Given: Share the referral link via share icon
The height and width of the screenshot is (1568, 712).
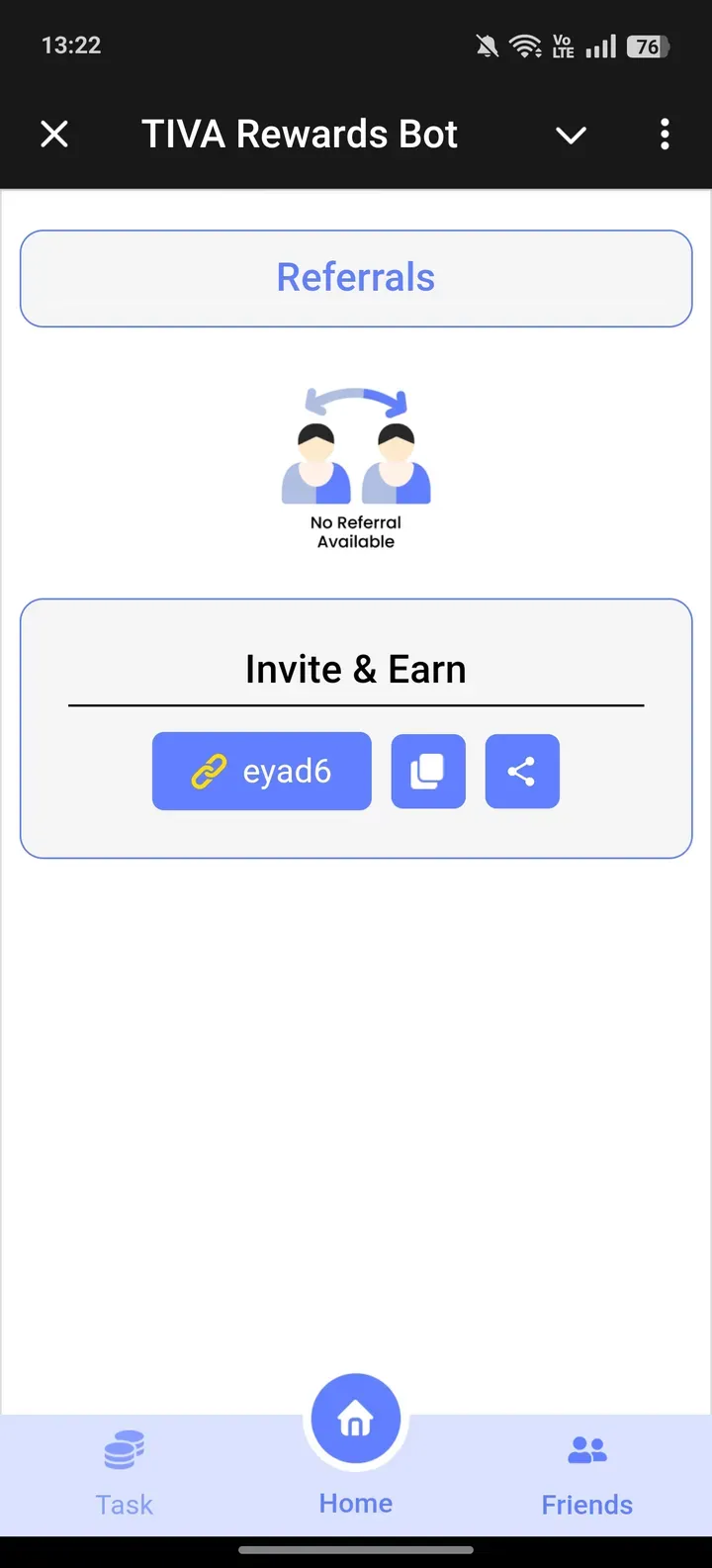Looking at the screenshot, I should coord(522,771).
